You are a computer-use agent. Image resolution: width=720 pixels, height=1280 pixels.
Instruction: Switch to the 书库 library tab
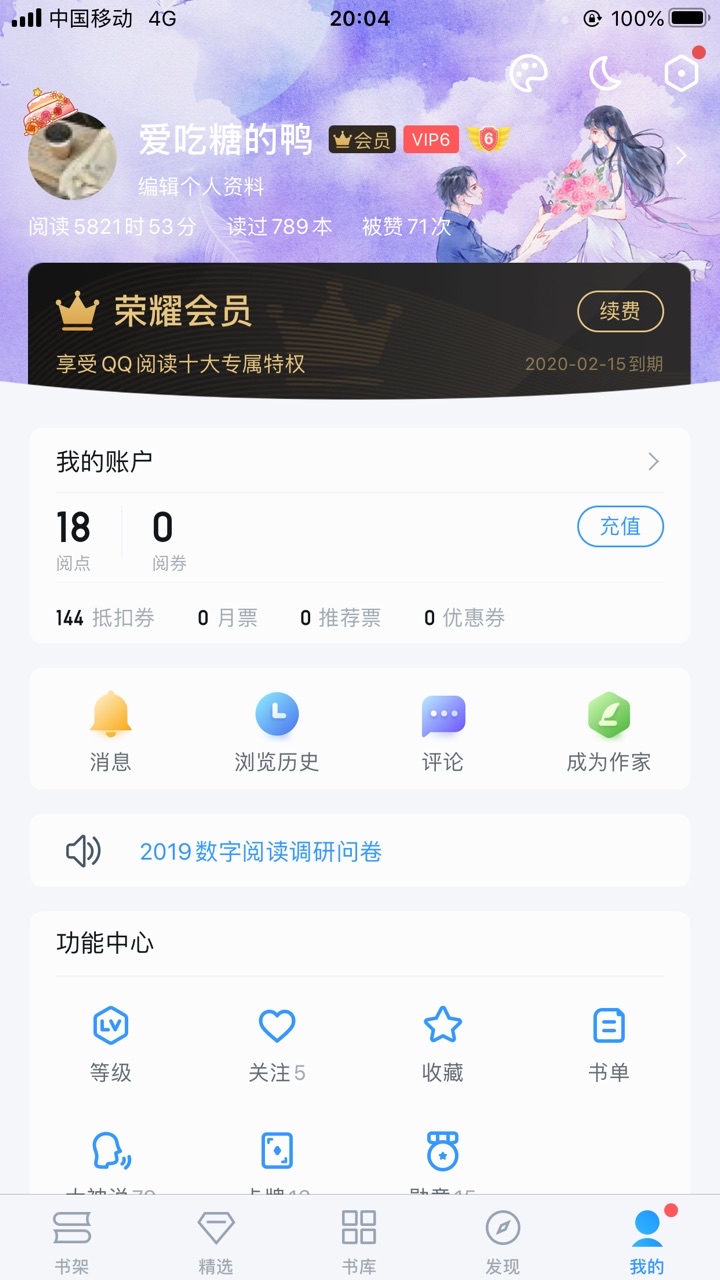point(359,1240)
